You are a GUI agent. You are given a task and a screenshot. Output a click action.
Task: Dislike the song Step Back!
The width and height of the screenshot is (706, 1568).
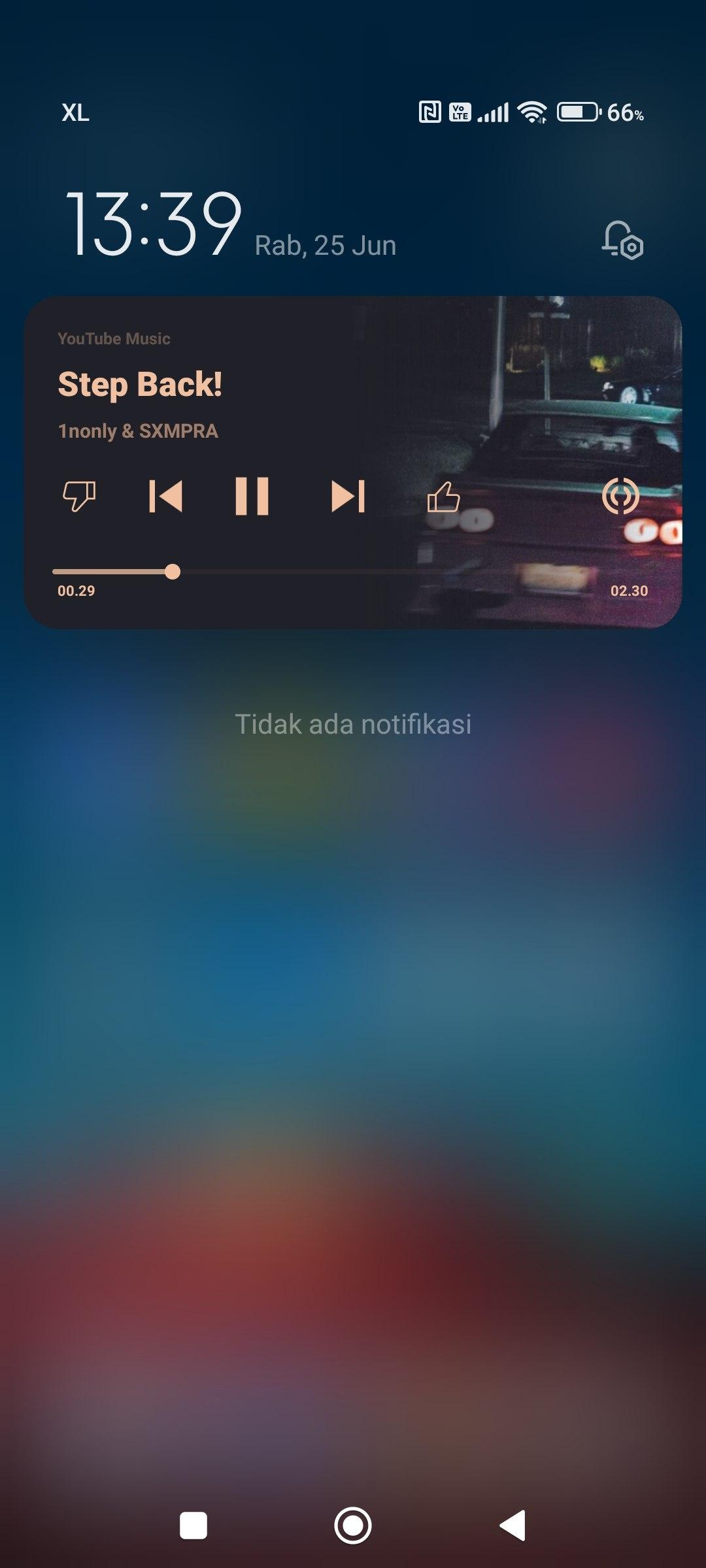click(79, 496)
